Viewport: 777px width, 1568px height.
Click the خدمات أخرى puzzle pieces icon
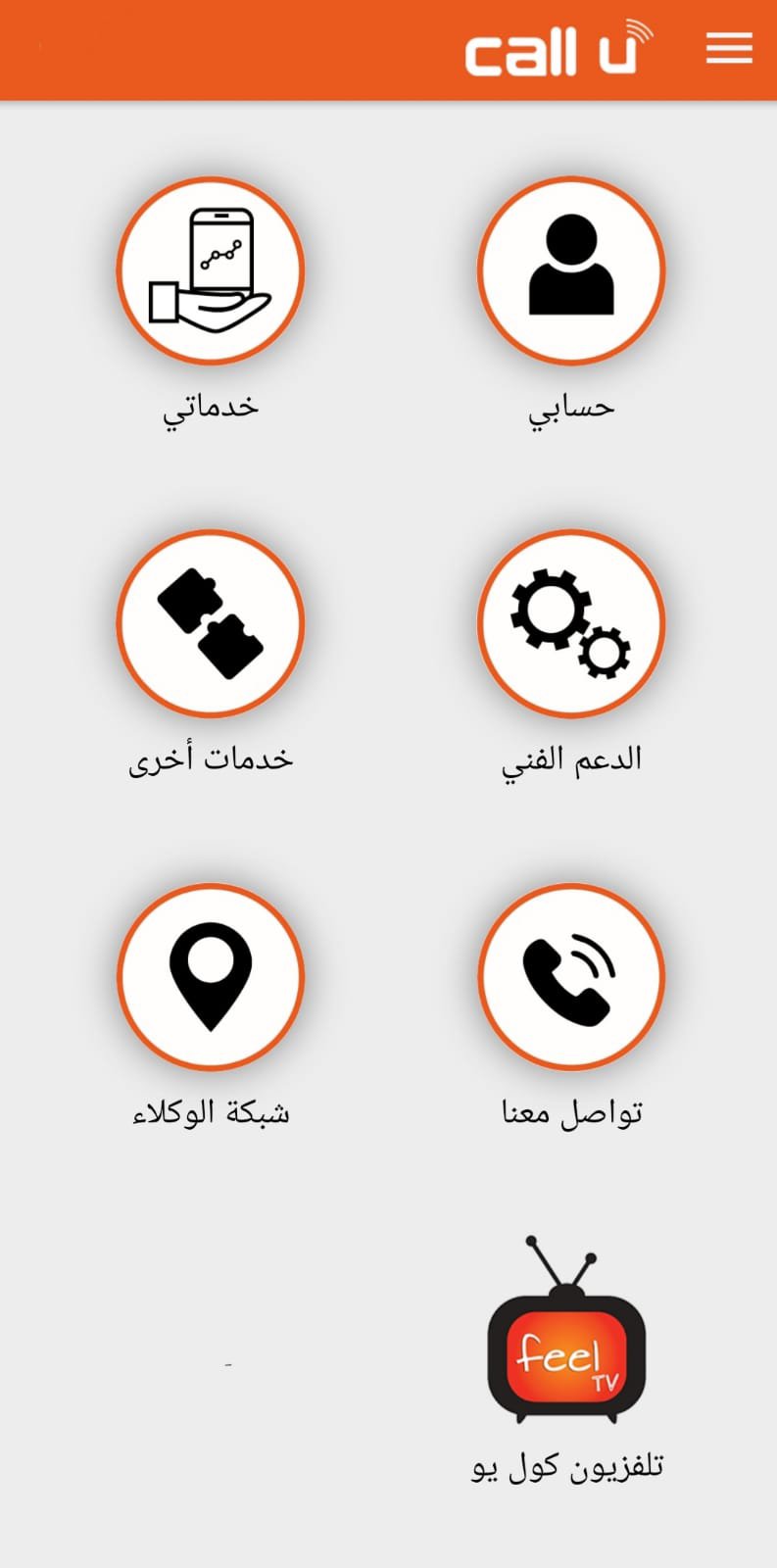coord(210,624)
